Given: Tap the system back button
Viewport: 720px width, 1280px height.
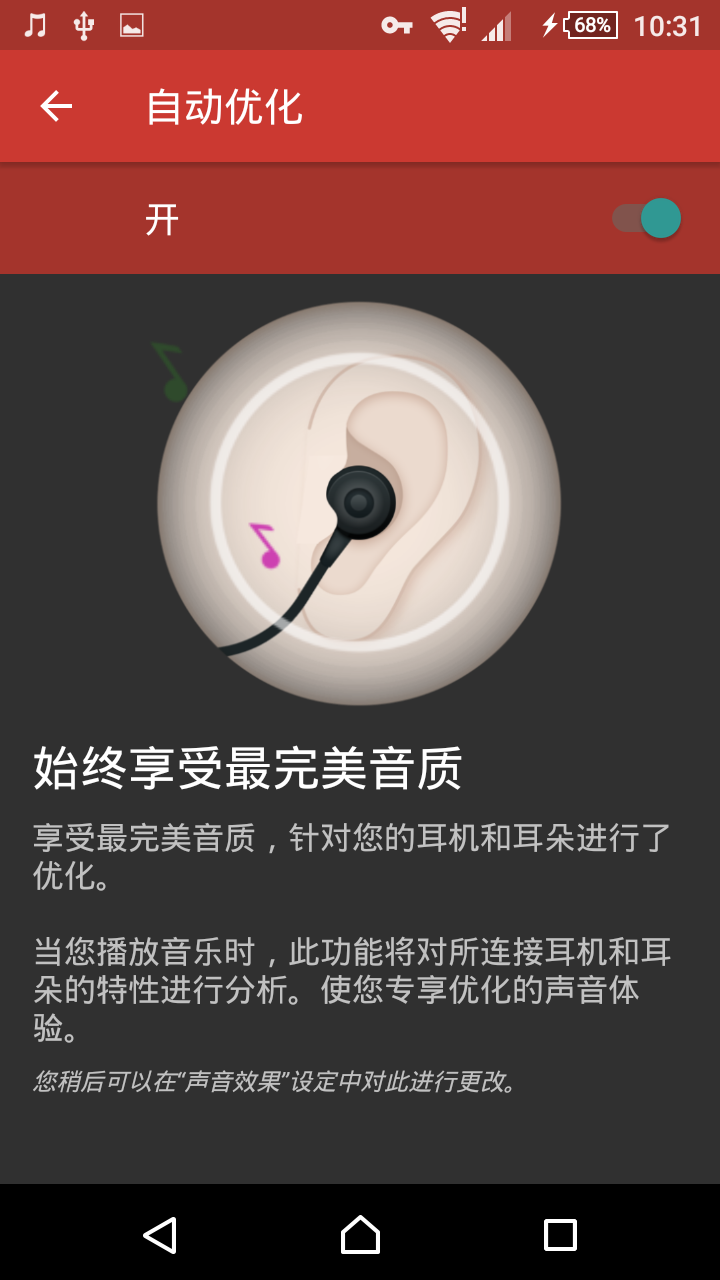Looking at the screenshot, I should tap(160, 1235).
